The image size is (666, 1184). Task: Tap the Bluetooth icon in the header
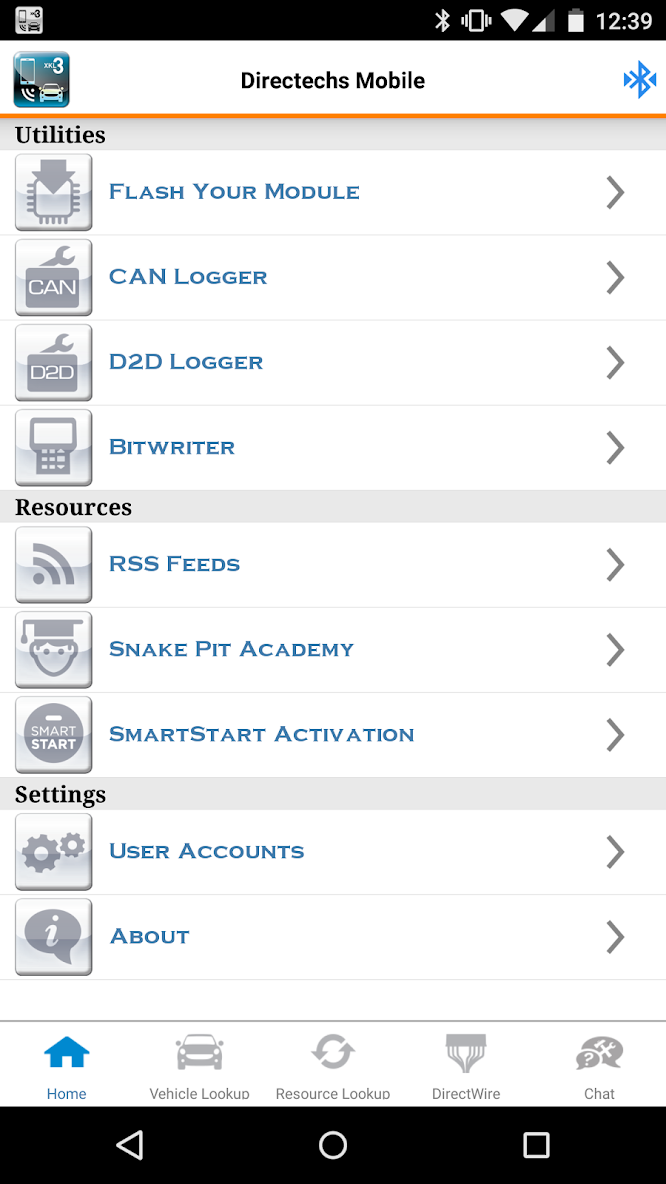pos(639,80)
